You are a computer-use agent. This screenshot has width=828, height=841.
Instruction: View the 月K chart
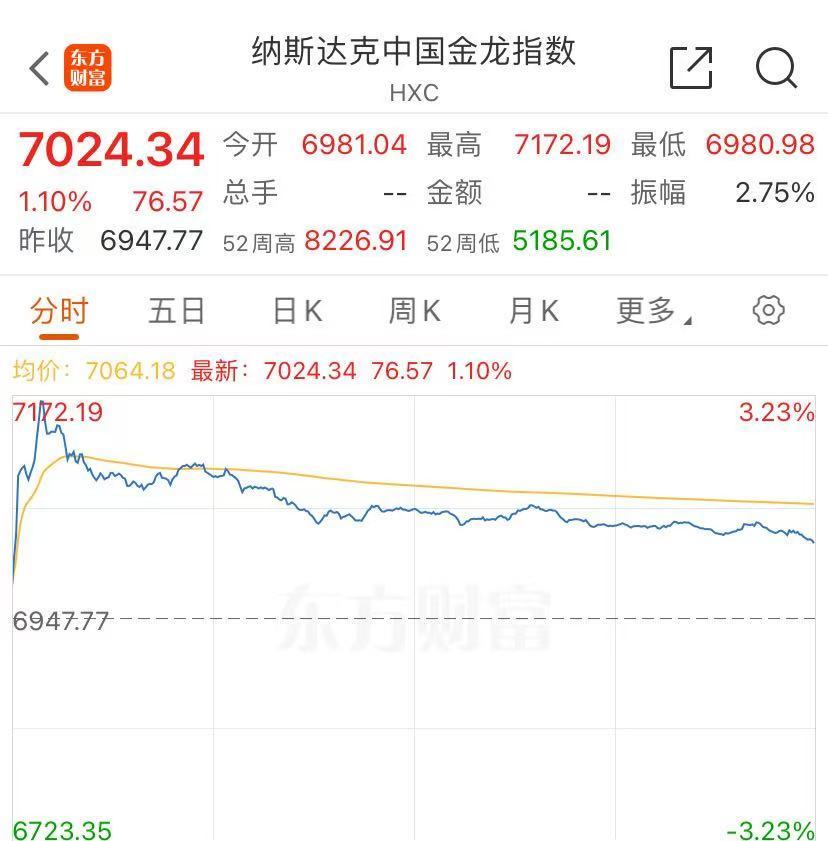533,311
